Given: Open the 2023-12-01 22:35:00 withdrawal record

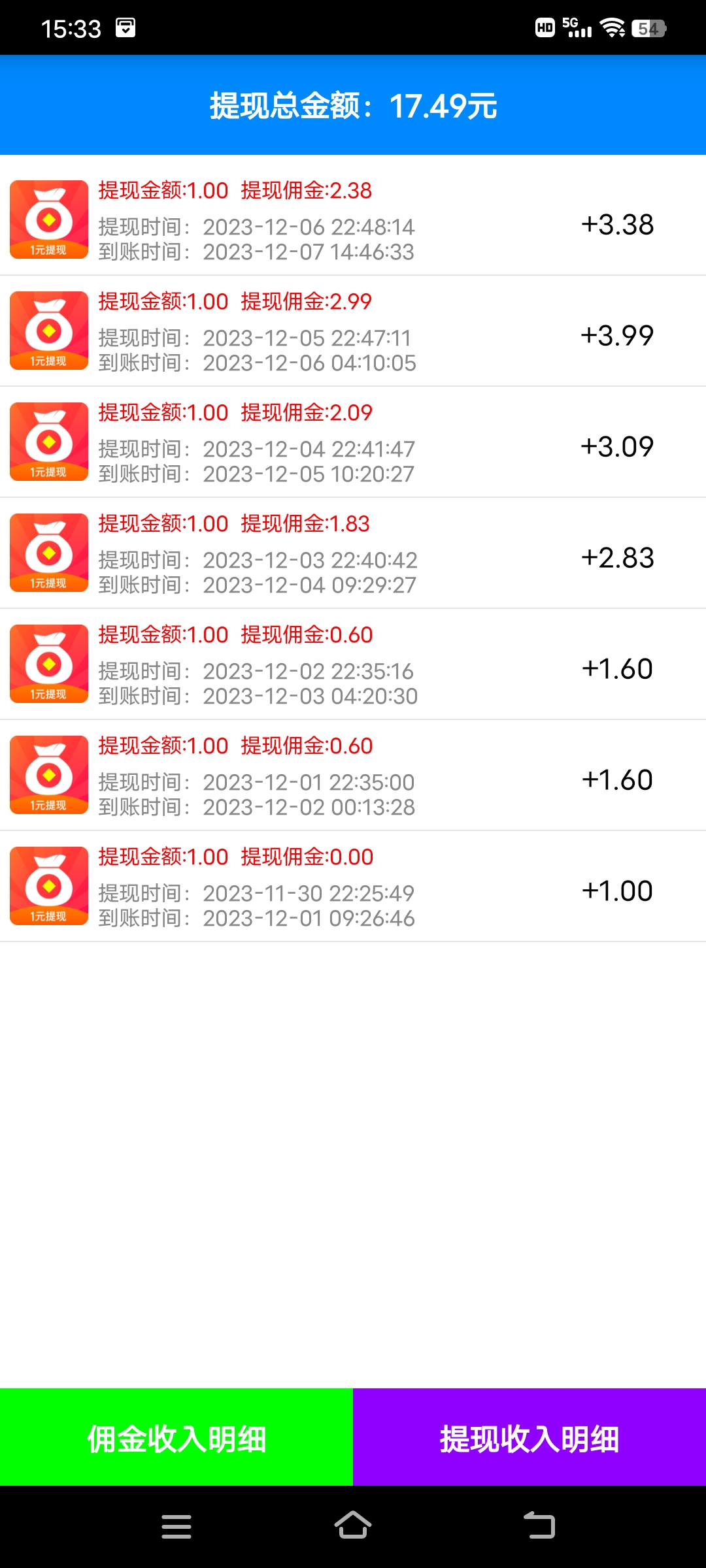Looking at the screenshot, I should tap(353, 776).
